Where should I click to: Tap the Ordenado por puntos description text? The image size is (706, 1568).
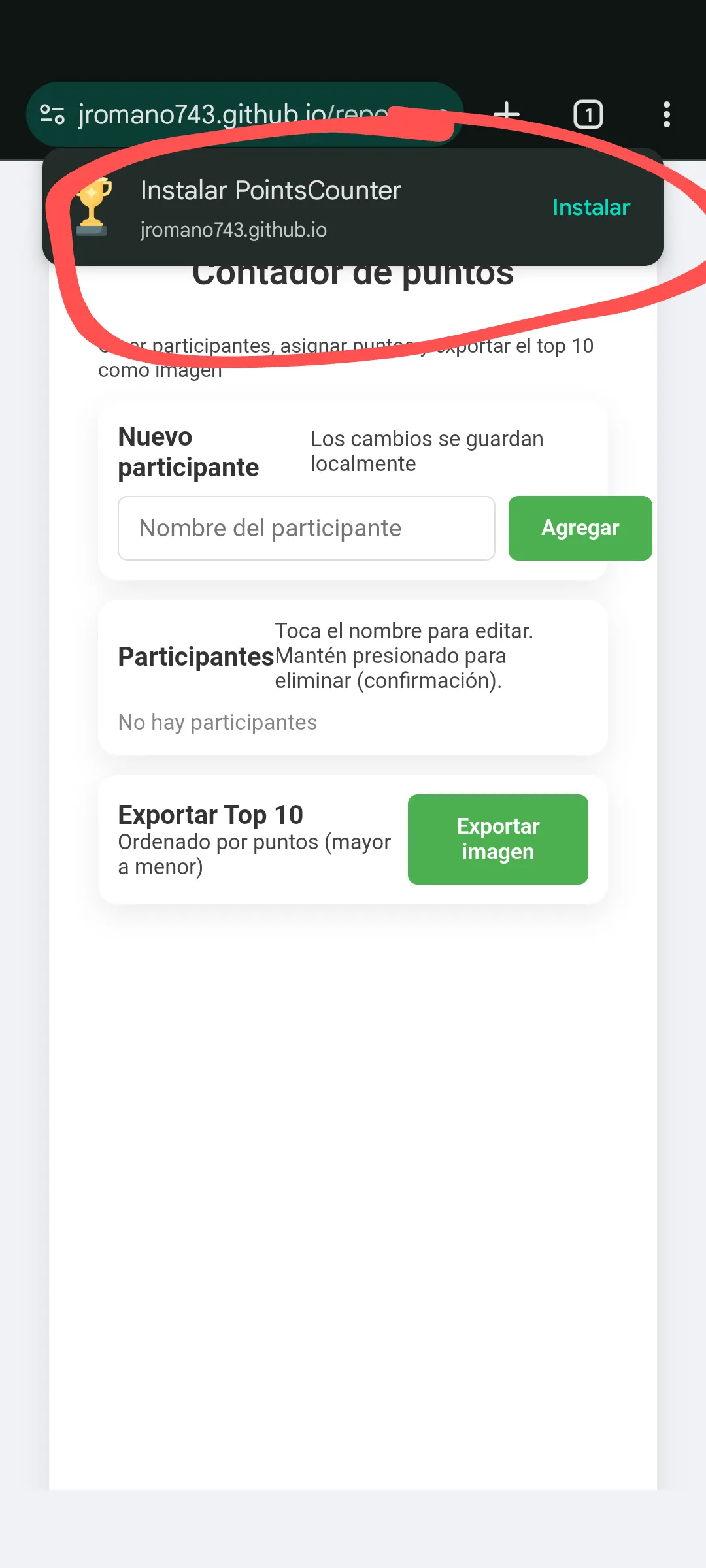point(254,855)
